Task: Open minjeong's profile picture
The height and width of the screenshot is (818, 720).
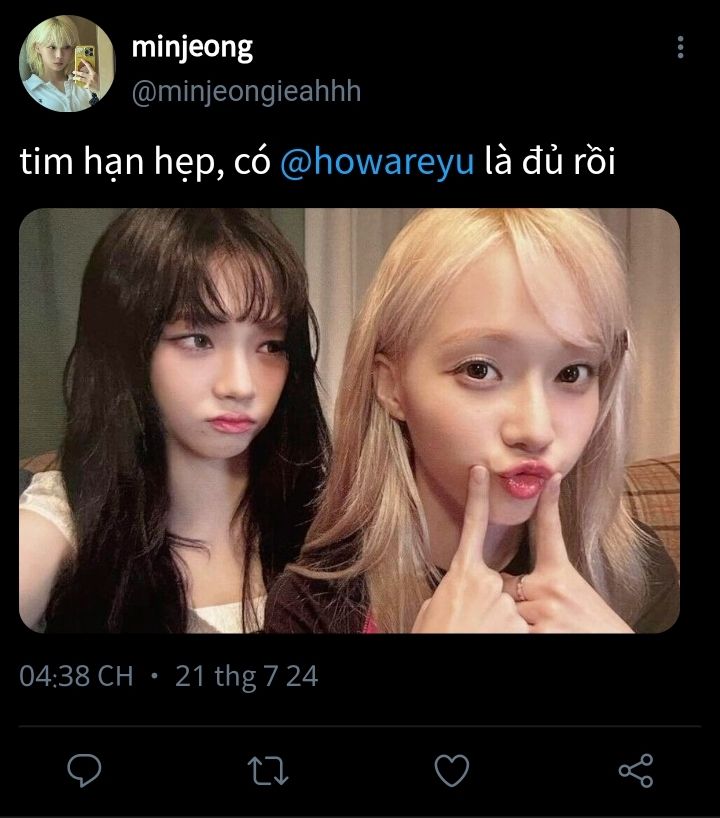Action: pos(67,63)
